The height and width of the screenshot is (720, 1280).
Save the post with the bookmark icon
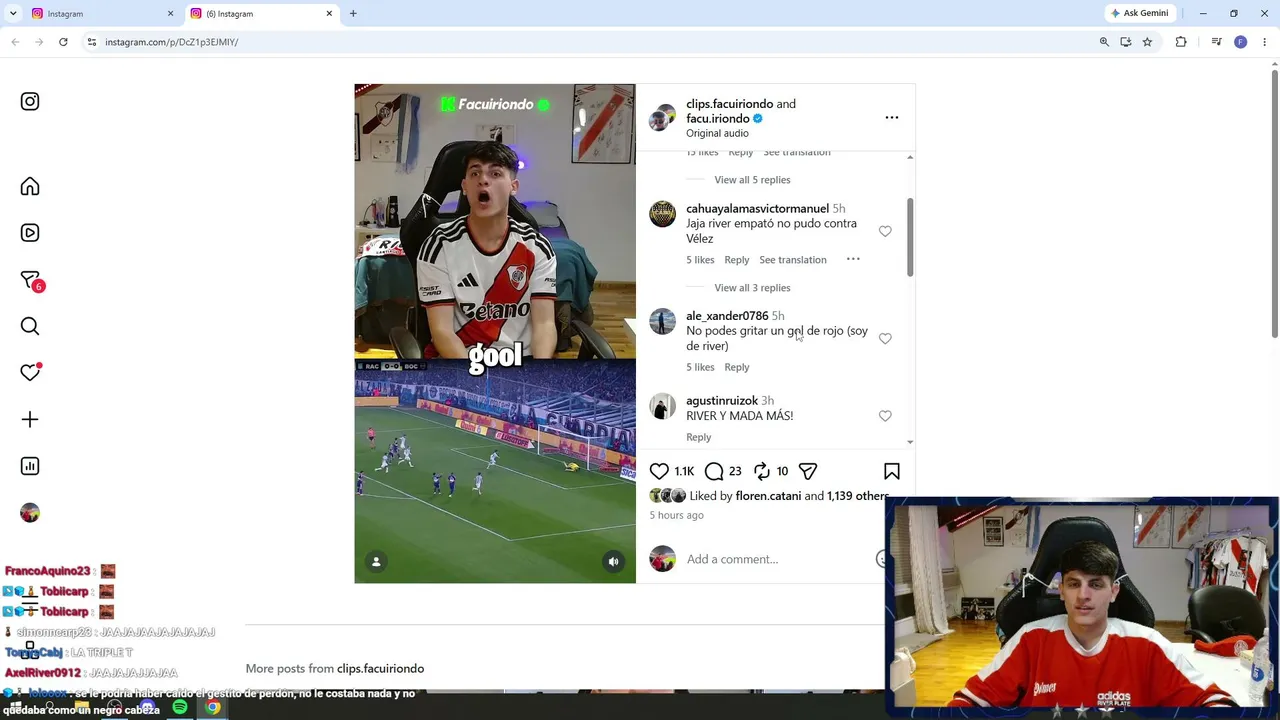point(892,471)
